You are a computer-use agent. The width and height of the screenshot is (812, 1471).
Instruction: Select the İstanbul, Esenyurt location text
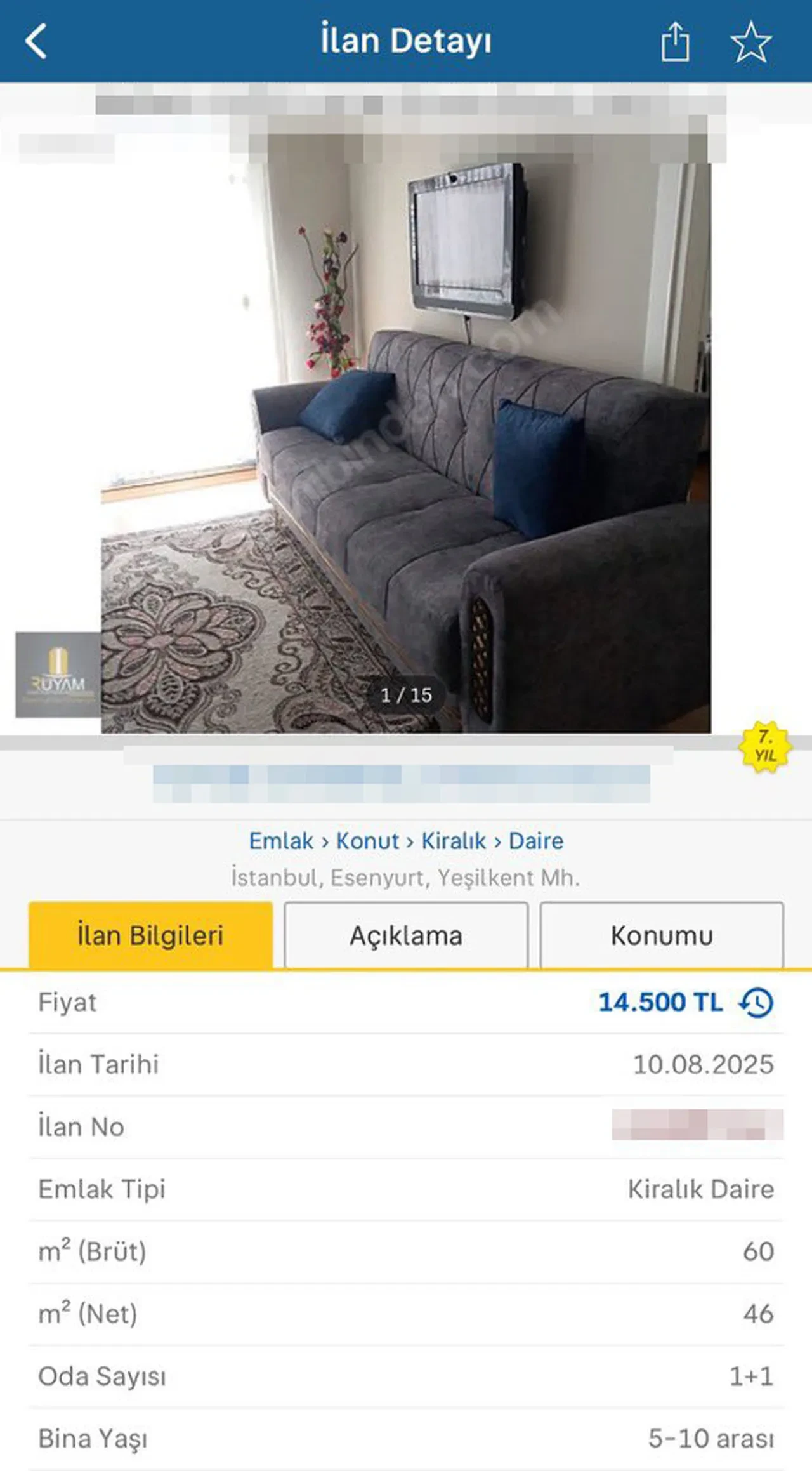[406, 878]
